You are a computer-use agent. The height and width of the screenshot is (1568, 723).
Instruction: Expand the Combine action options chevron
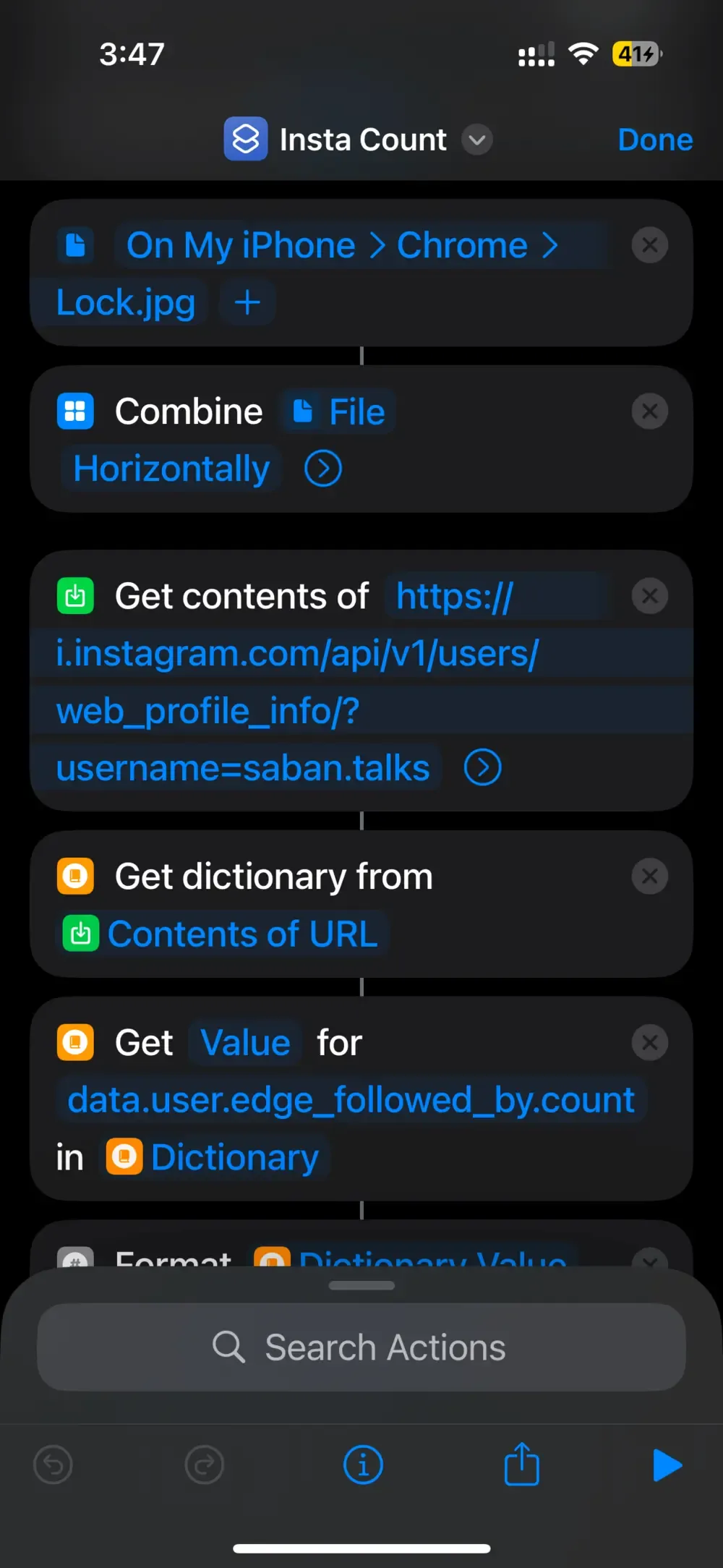[322, 469]
